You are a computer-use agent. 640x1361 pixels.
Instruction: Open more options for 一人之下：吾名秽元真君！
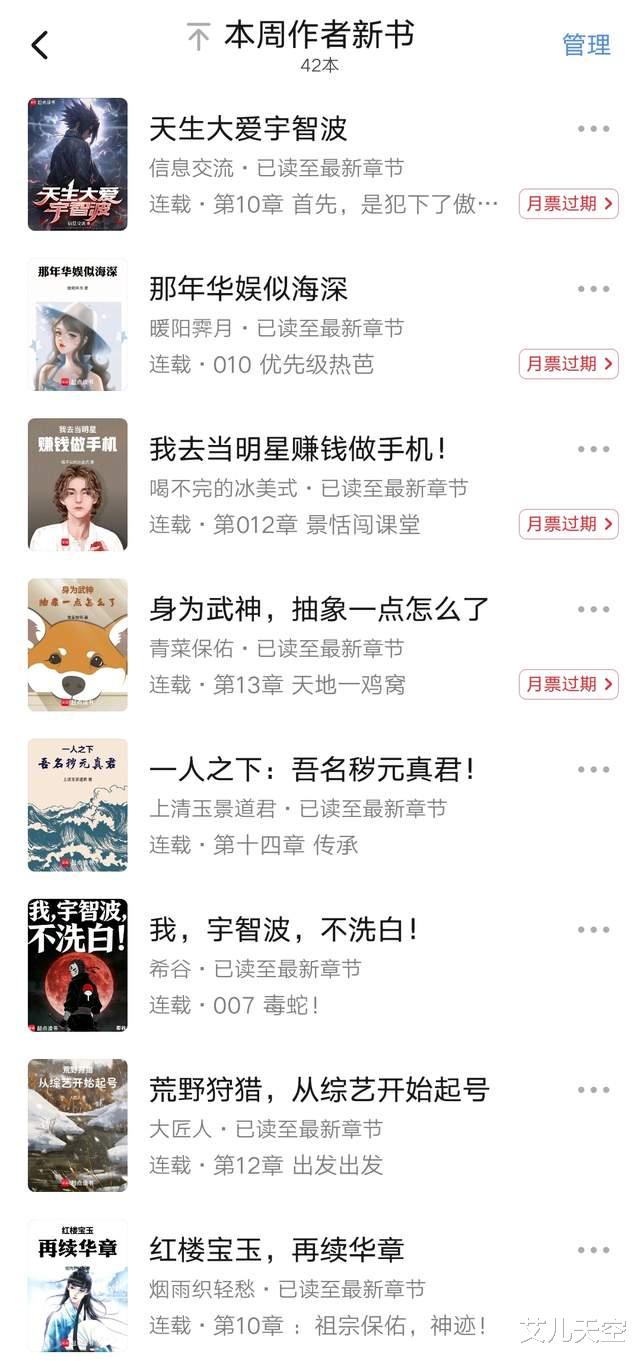593,769
